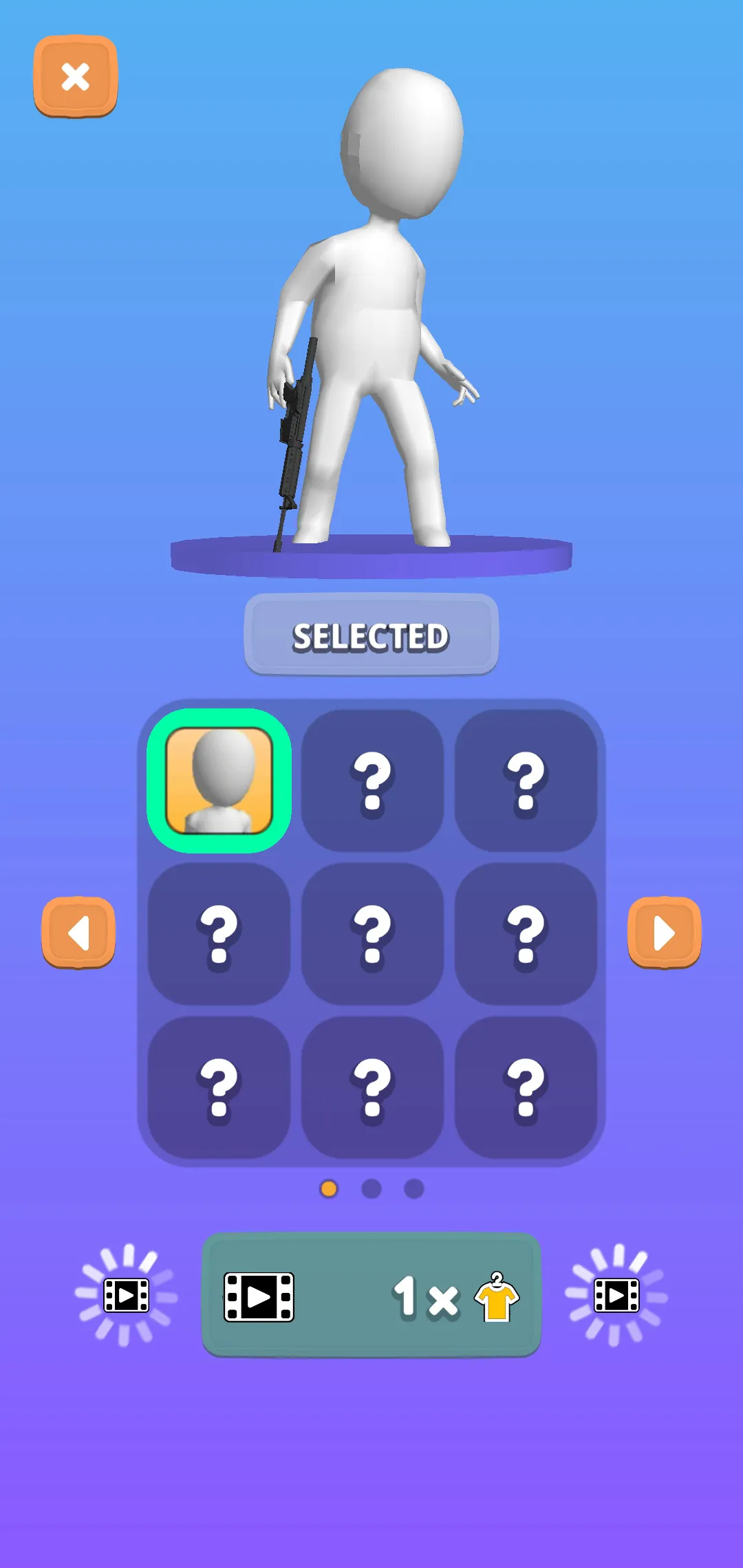Close the skin selection screen
This screenshot has width=743, height=1568.
coord(75,76)
